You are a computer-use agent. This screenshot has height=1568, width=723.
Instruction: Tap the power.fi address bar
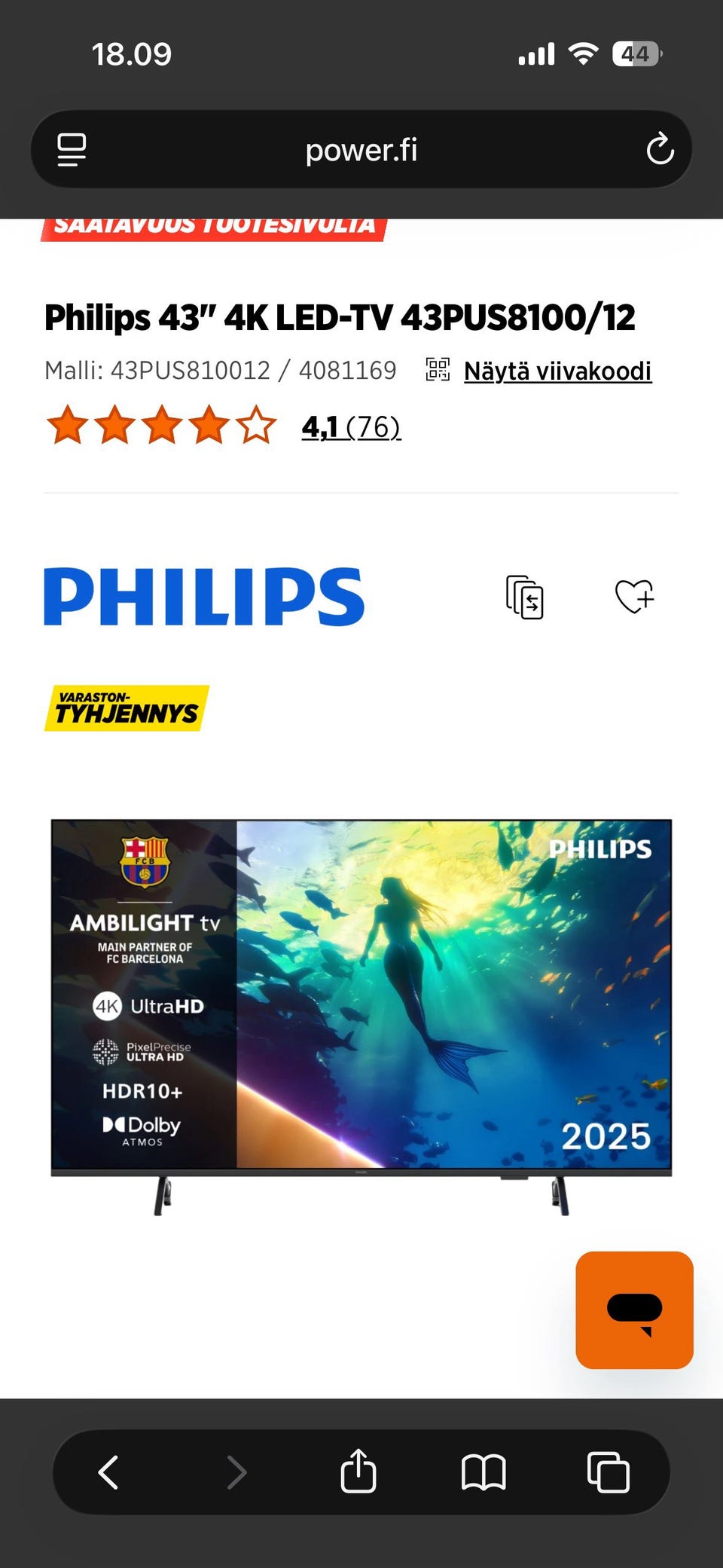[361, 149]
